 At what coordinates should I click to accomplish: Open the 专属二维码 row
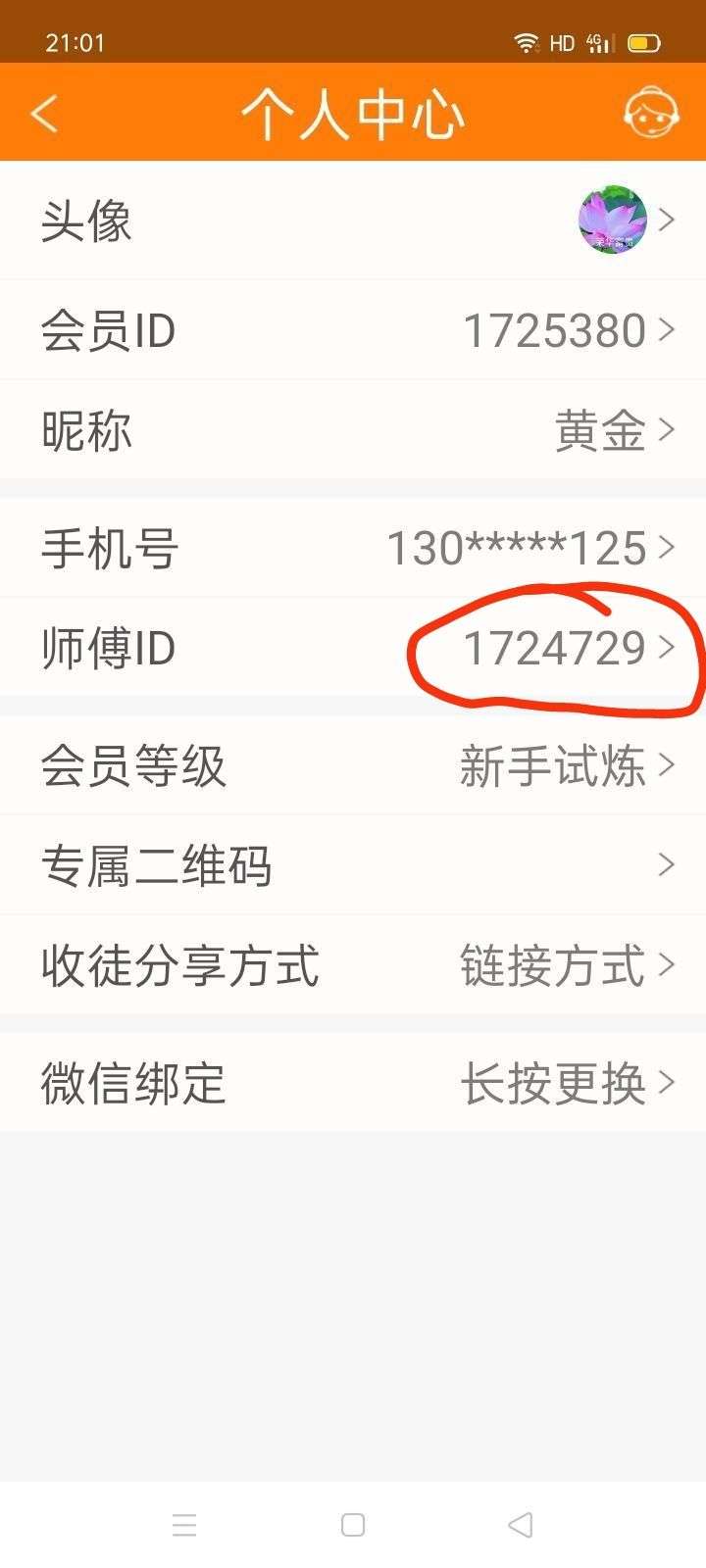[x=353, y=865]
